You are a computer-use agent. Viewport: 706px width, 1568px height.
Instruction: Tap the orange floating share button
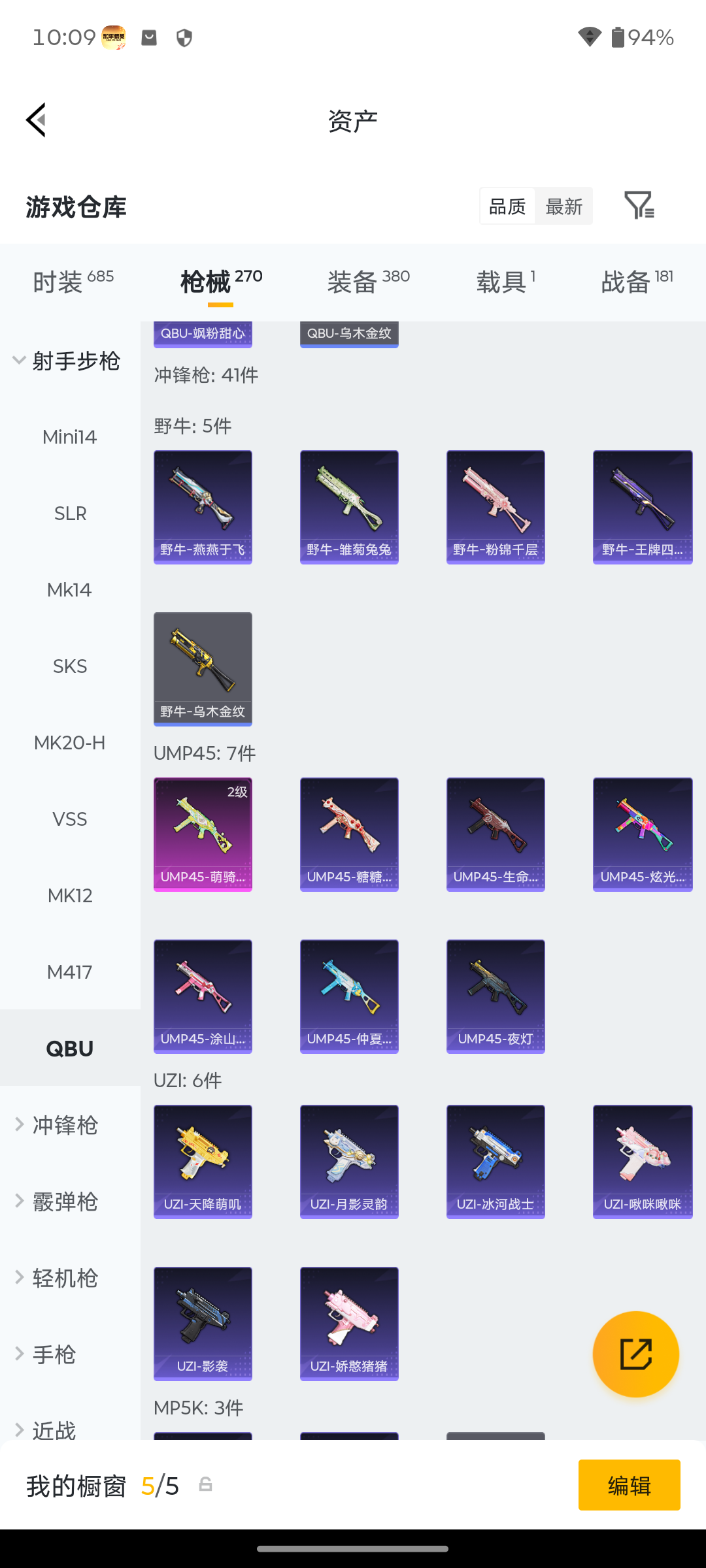[x=636, y=1354]
